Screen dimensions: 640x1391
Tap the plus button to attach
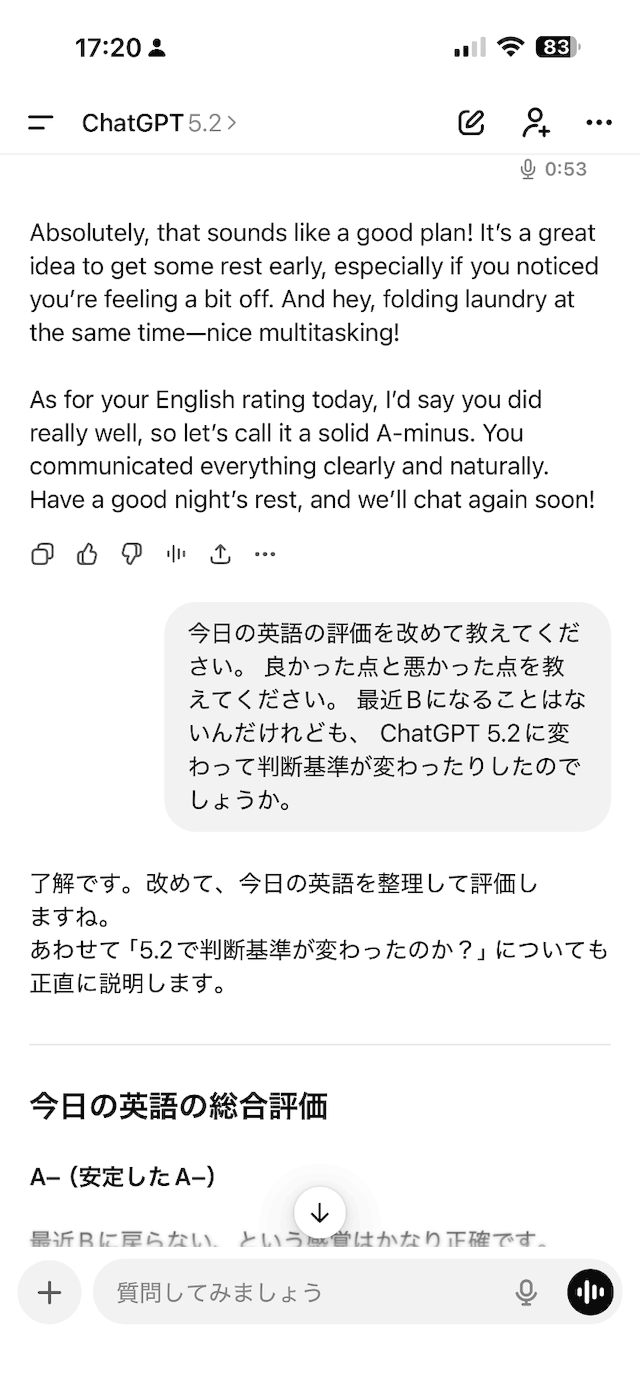(49, 1292)
